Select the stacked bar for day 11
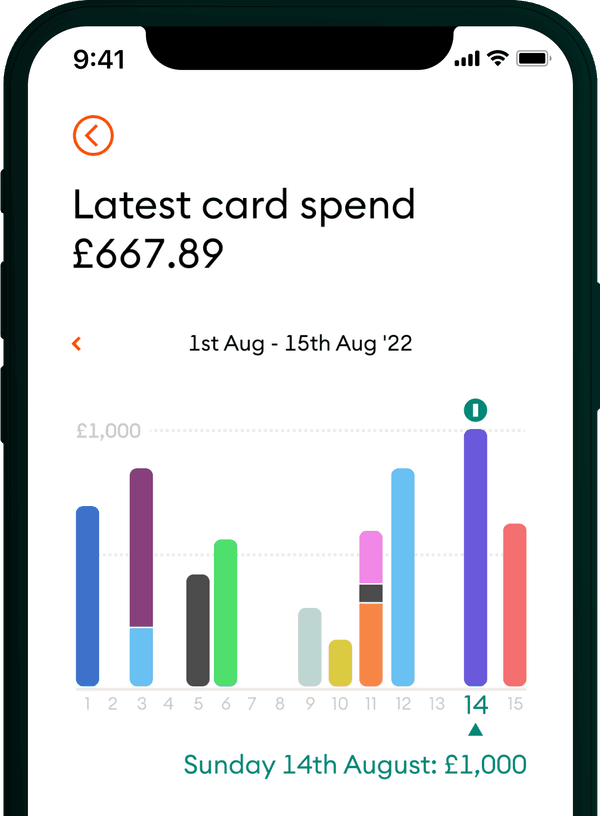The image size is (600, 816). 371,608
